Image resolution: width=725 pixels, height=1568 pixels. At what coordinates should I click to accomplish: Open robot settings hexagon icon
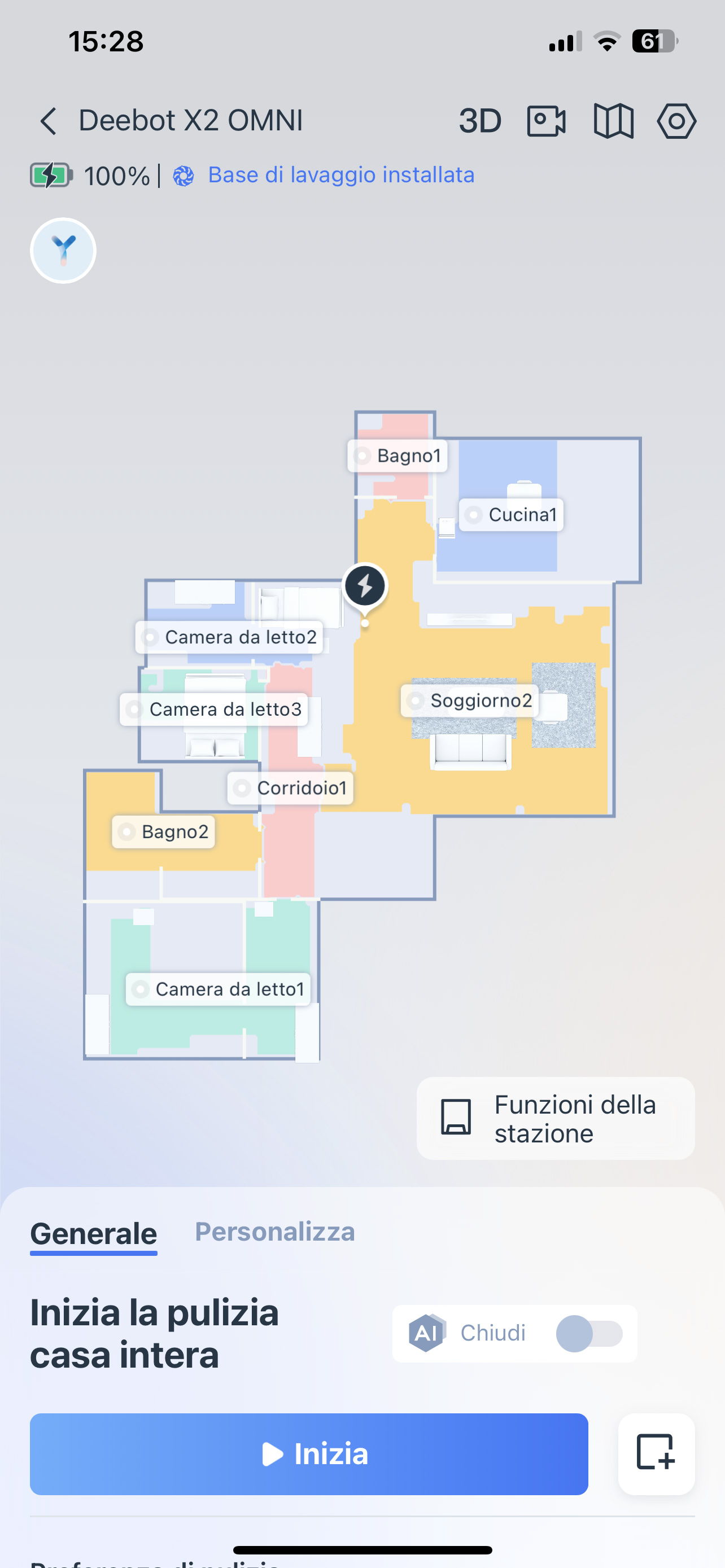tap(676, 121)
